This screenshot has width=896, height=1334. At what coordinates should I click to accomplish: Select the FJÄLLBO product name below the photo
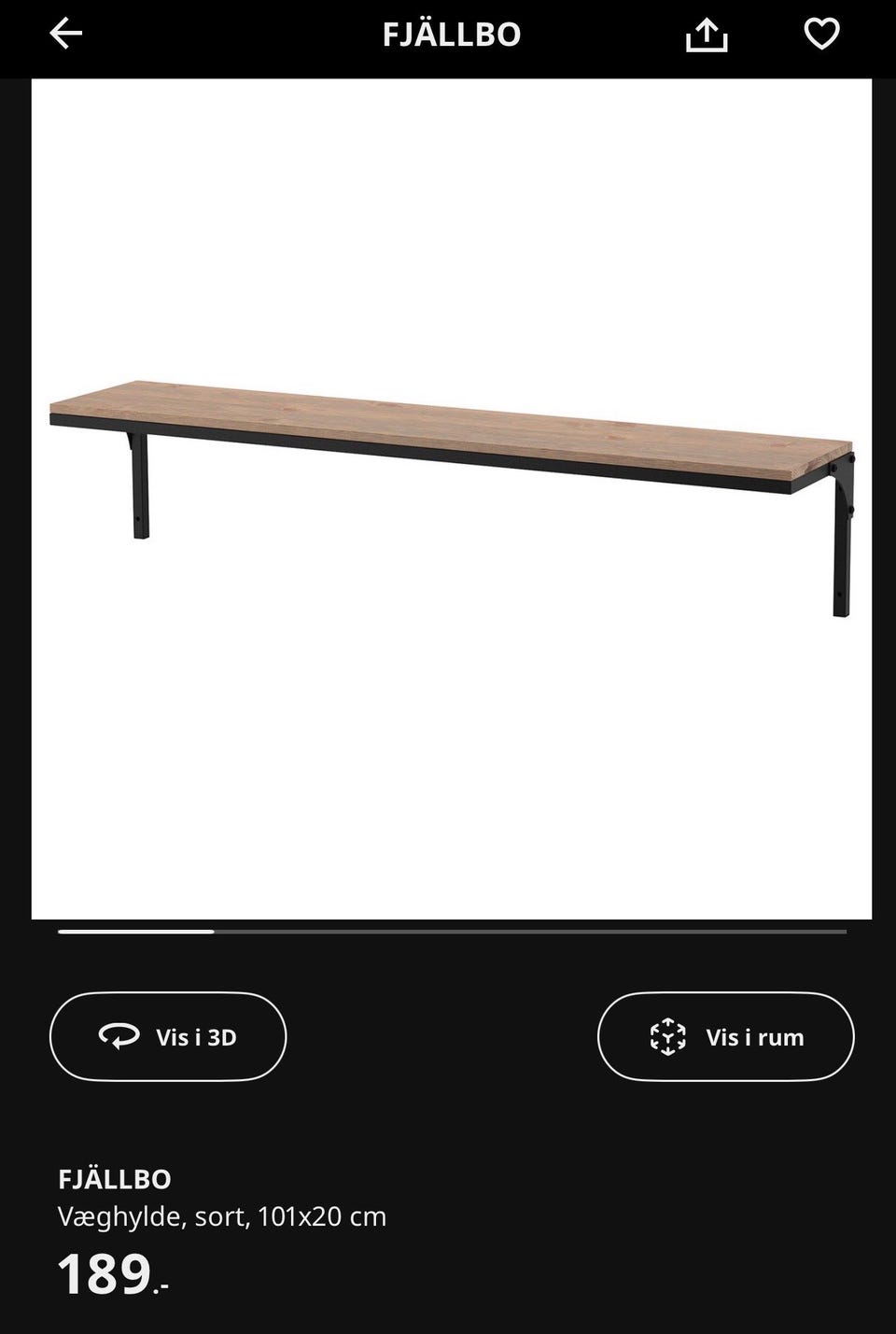click(x=114, y=1179)
